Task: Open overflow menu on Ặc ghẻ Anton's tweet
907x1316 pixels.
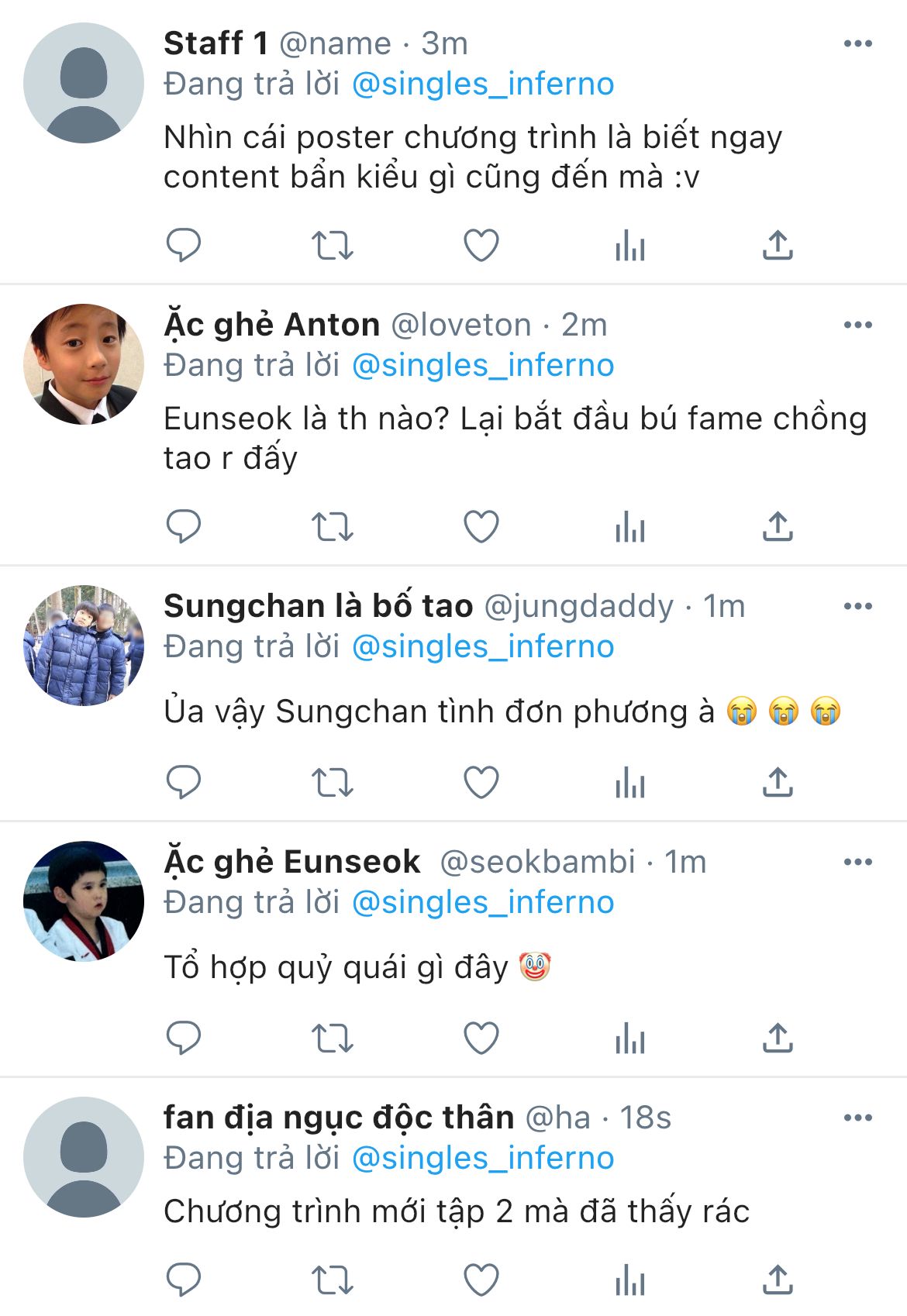Action: click(857, 325)
